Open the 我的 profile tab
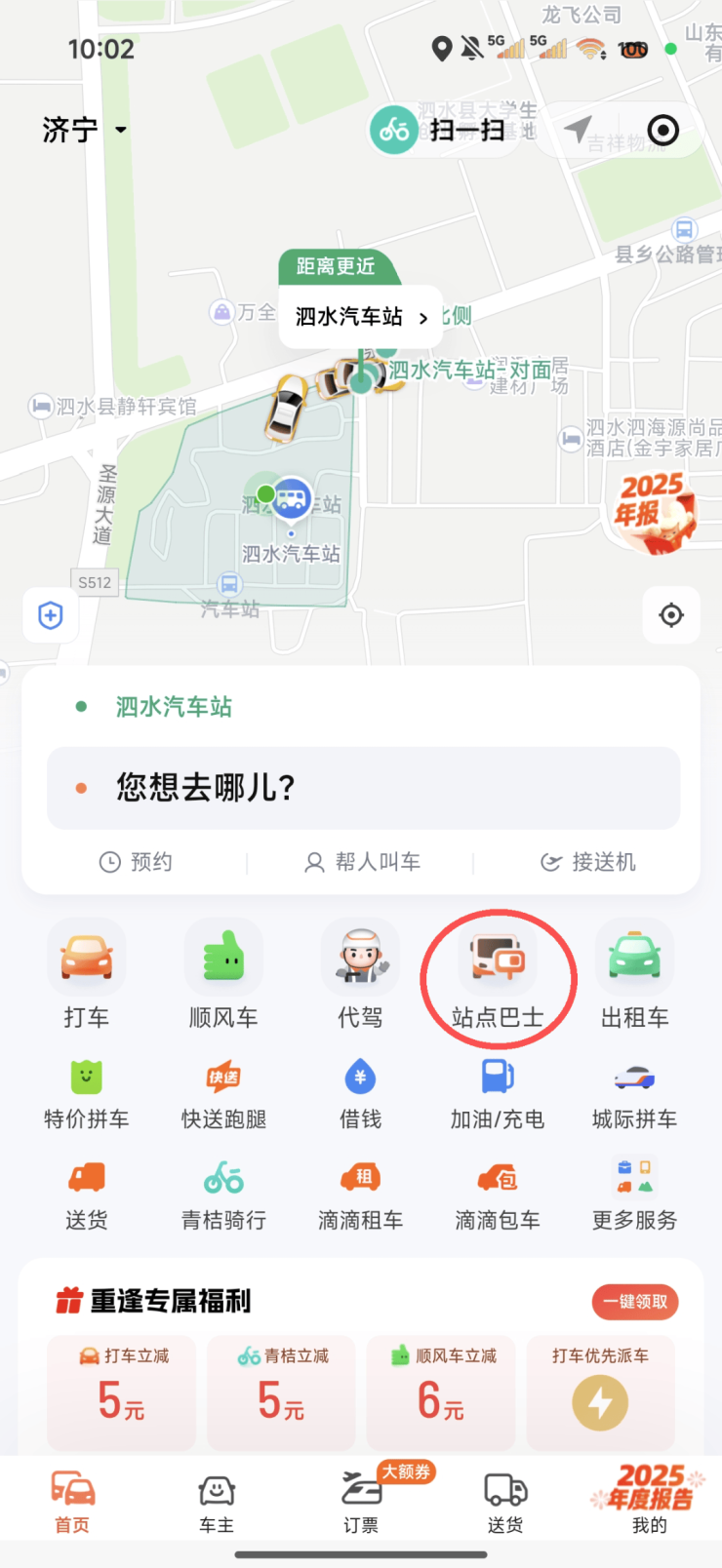 pos(649,1503)
